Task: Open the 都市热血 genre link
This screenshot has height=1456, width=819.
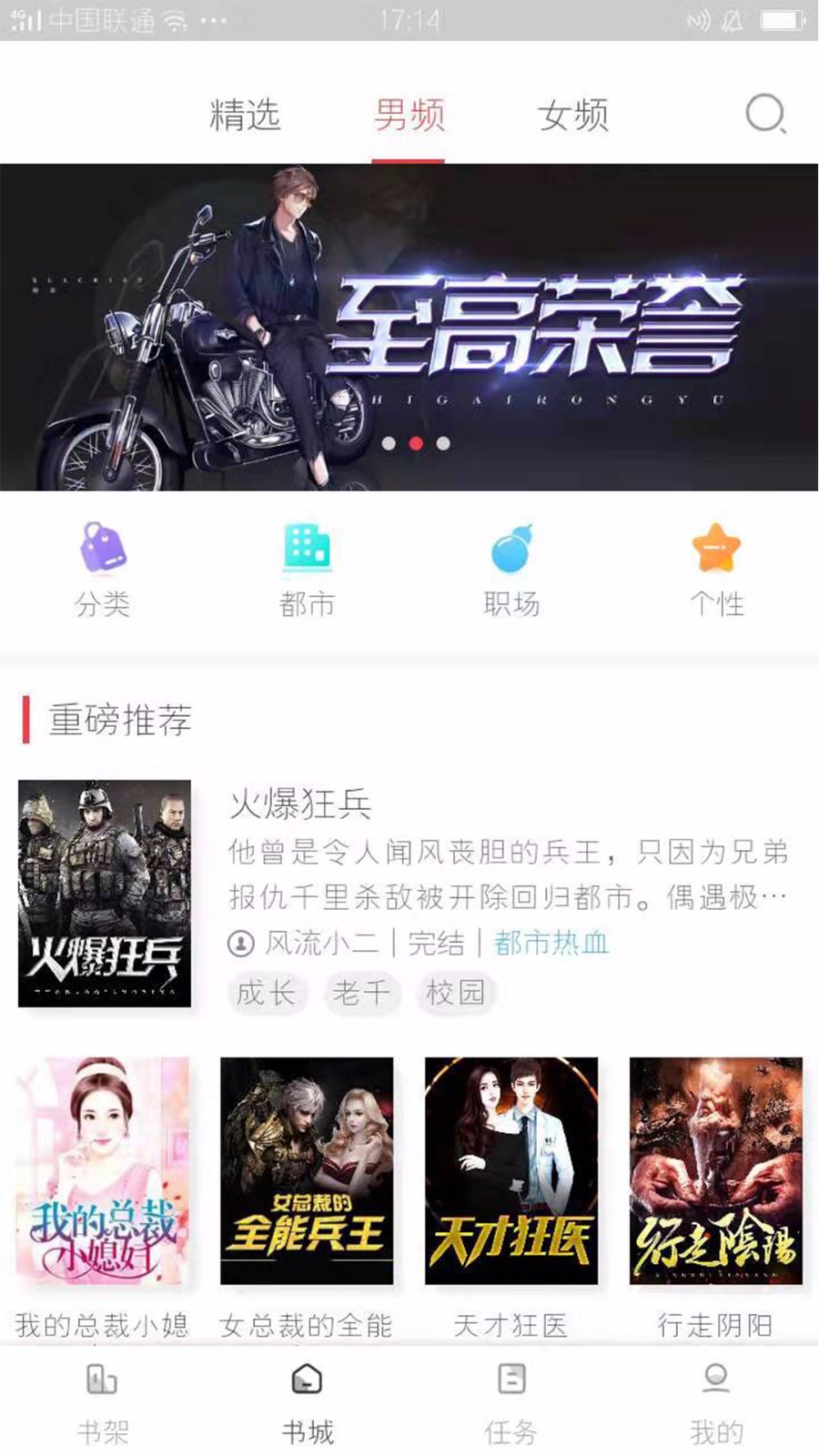Action: coord(549,944)
